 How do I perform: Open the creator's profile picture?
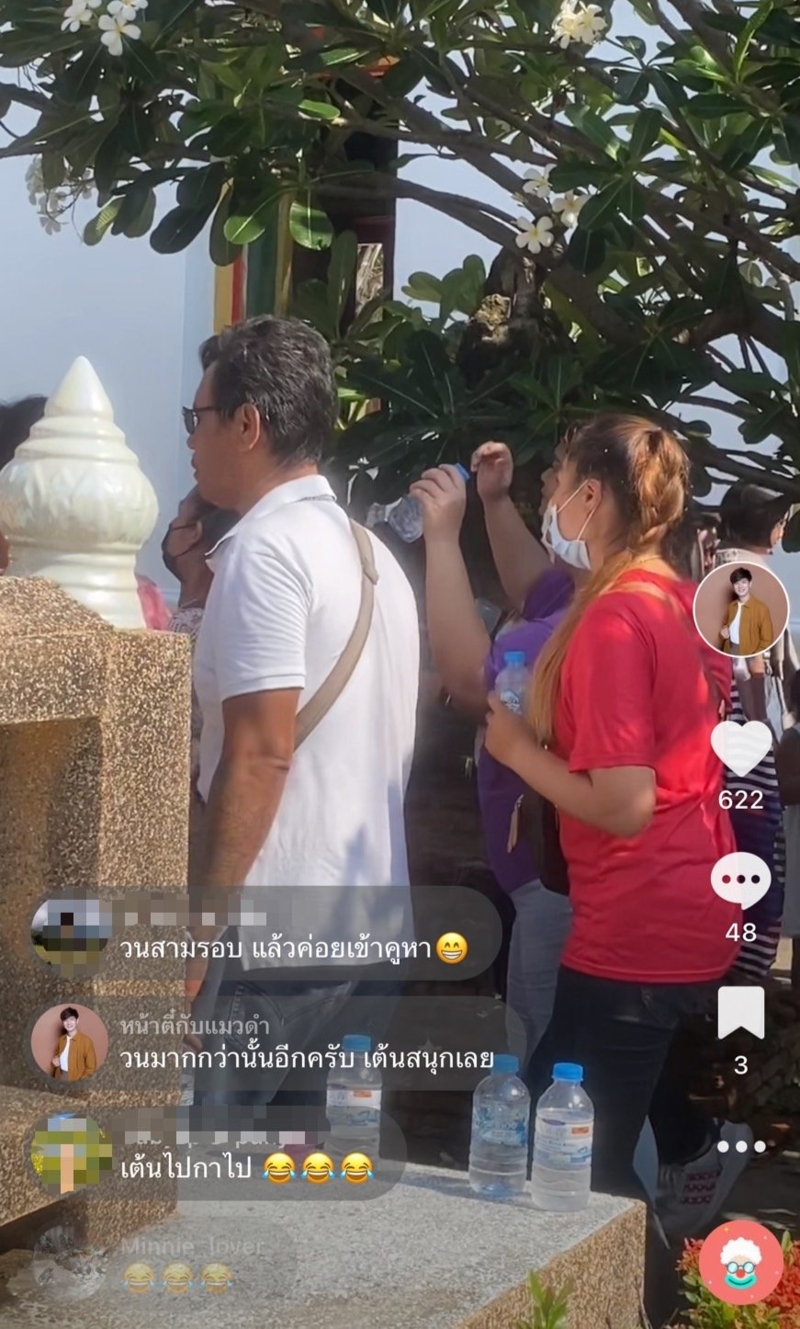740,610
